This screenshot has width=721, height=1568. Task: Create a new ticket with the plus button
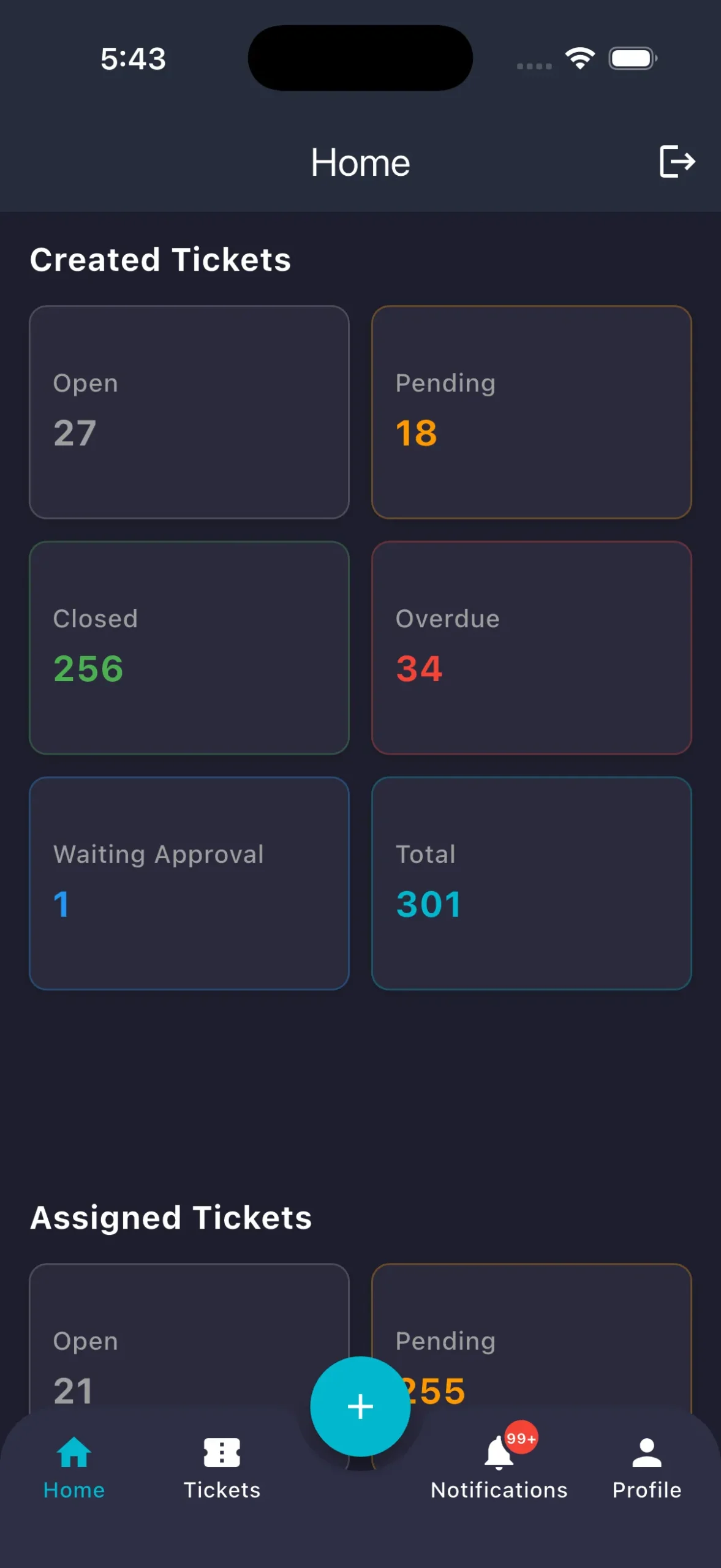coord(360,1406)
